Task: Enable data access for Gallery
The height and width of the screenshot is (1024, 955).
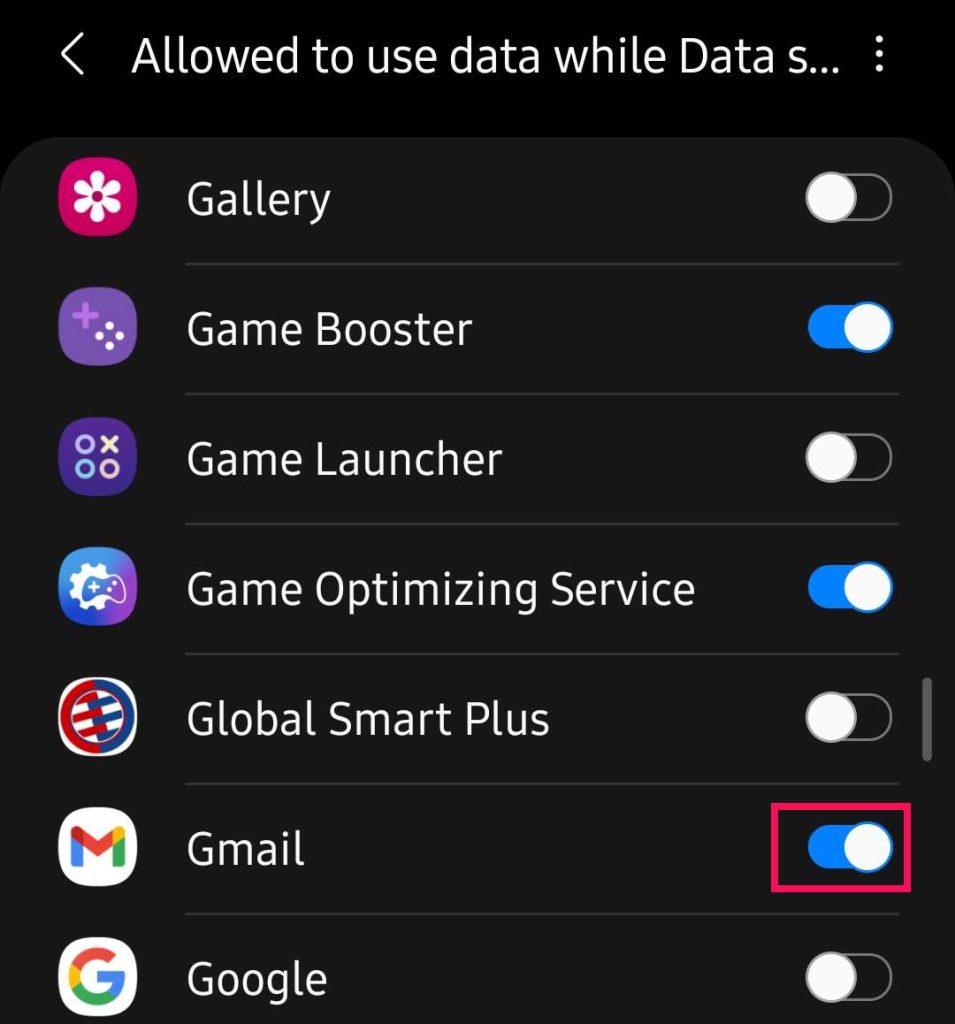Action: point(848,199)
